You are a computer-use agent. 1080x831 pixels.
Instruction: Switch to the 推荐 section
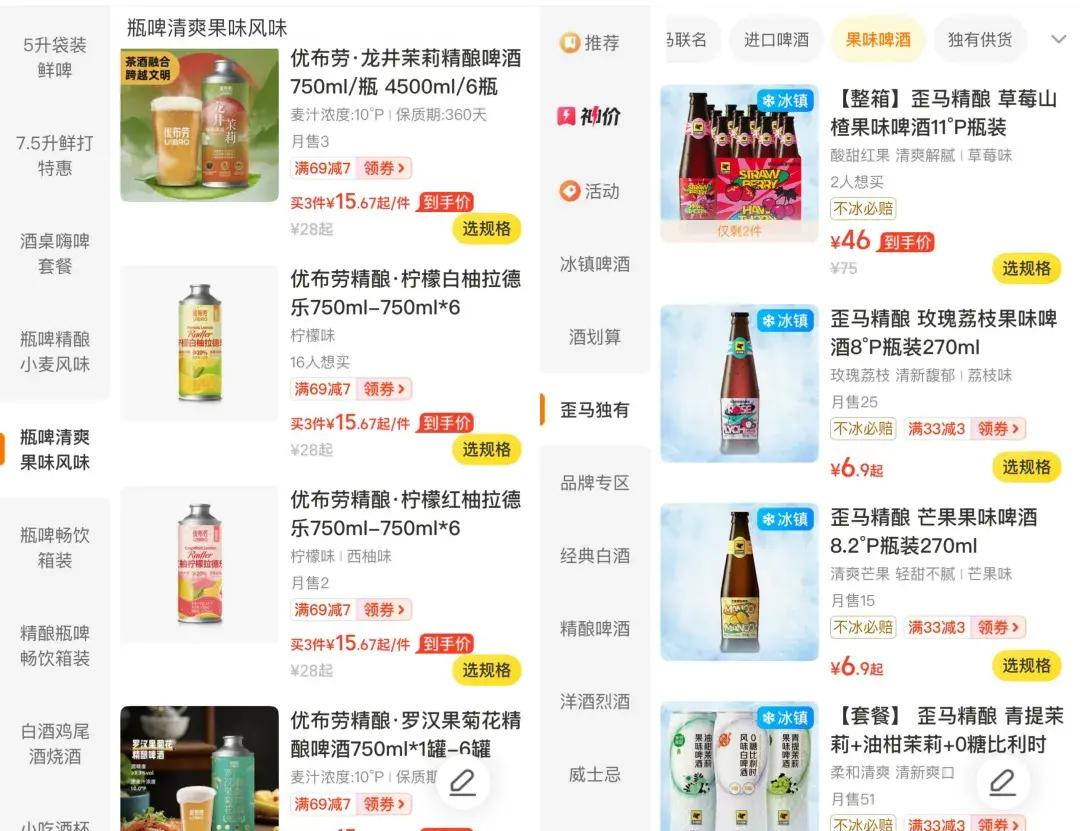point(594,43)
